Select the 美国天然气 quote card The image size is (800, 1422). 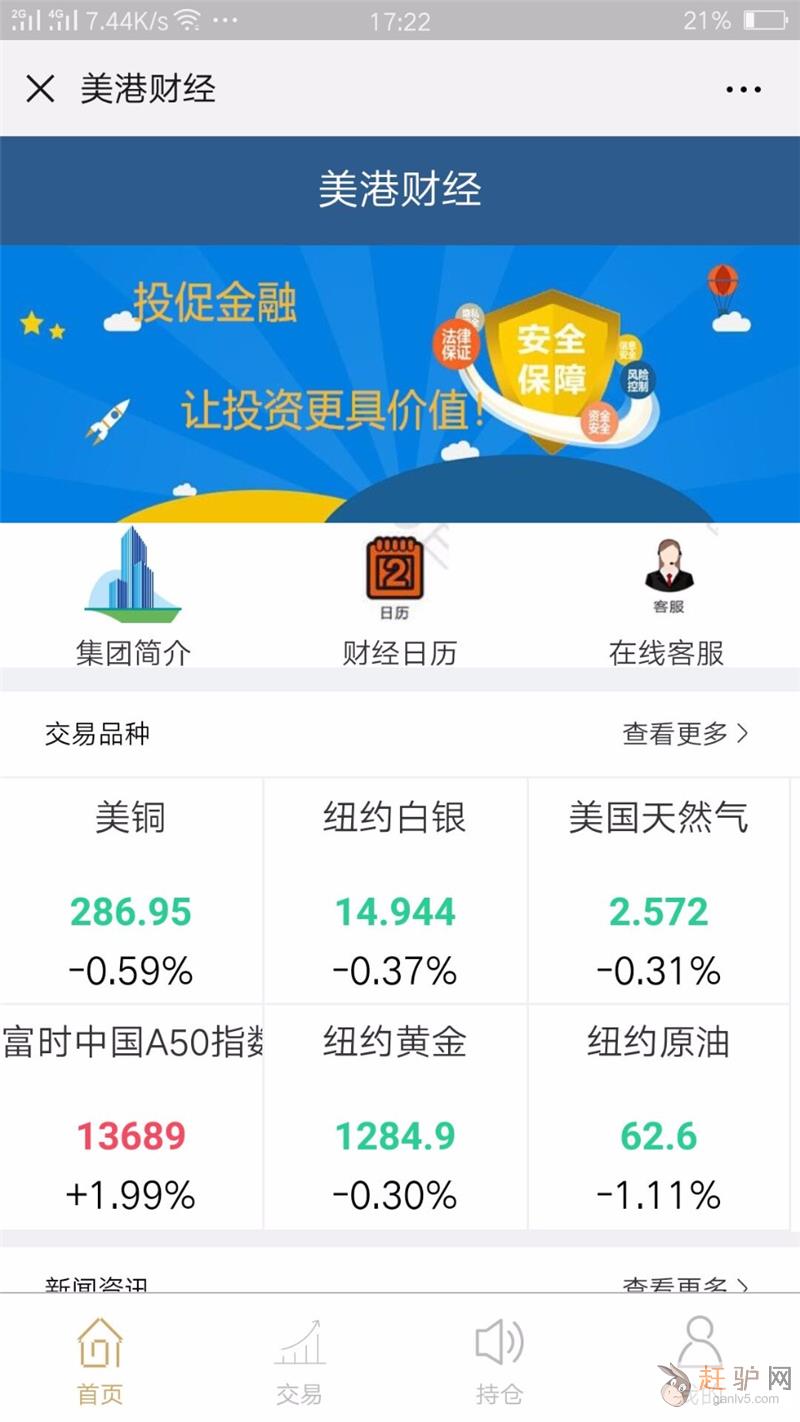(659, 890)
